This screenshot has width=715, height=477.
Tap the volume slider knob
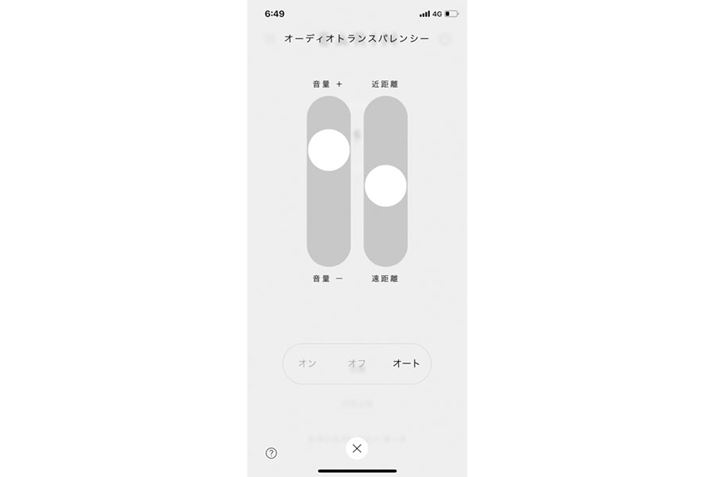click(x=328, y=150)
